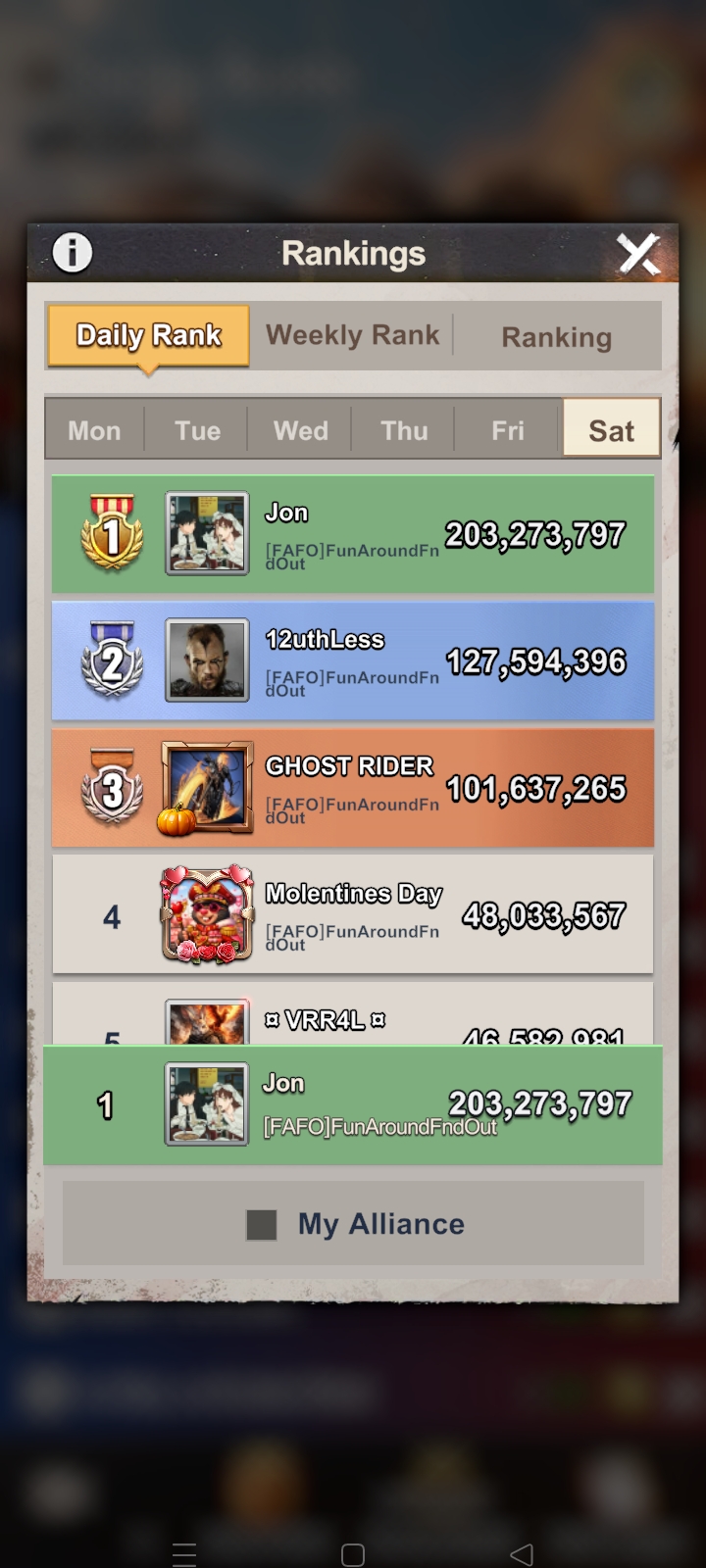Select the Wed day tab

click(300, 430)
